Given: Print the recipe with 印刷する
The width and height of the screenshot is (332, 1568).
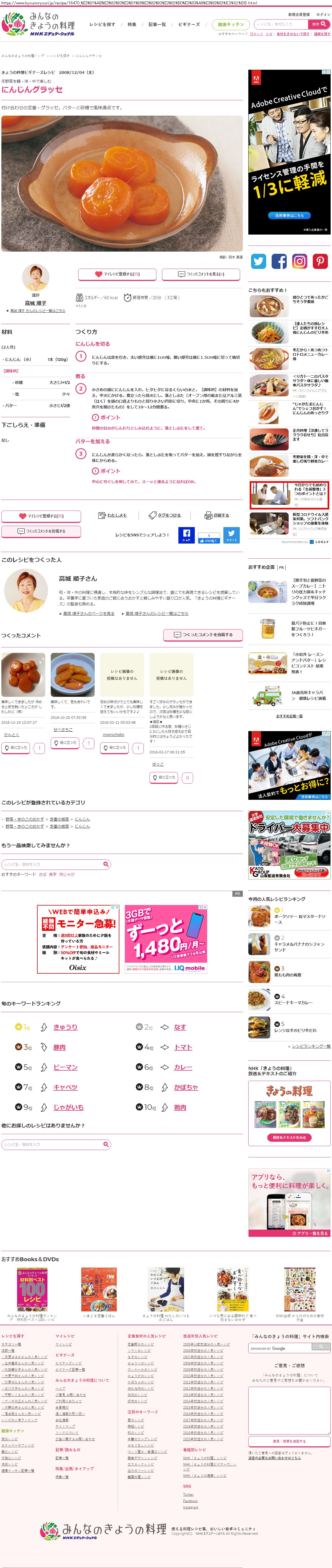Looking at the screenshot, I should click(x=217, y=516).
